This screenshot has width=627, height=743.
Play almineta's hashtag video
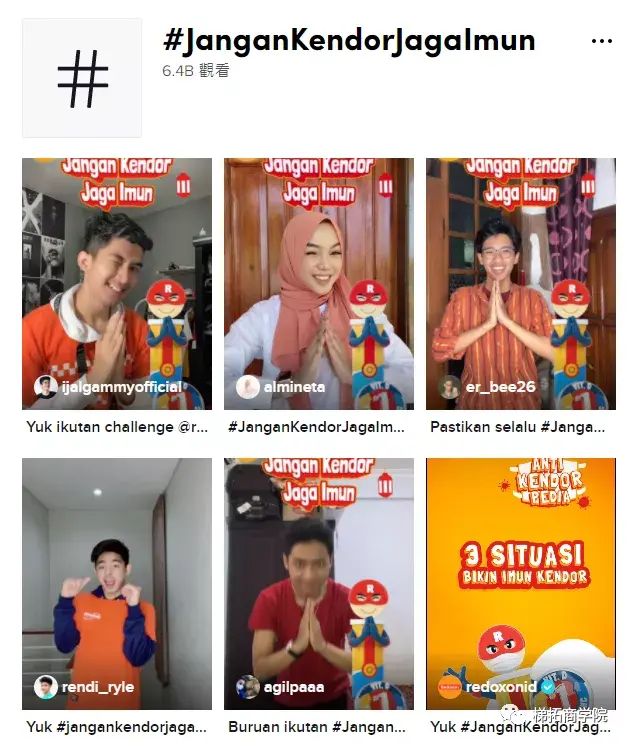(319, 283)
